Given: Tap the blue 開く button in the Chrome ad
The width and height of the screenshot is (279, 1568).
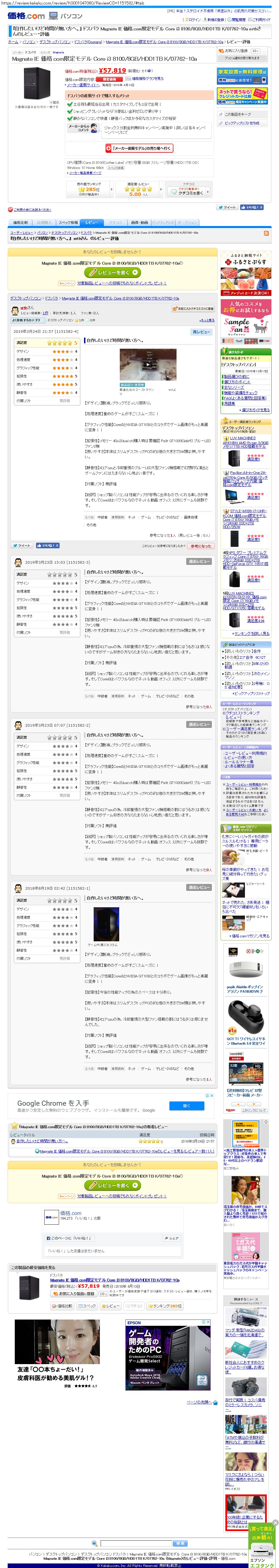Looking at the screenshot, I should pyautogui.click(x=186, y=1105).
